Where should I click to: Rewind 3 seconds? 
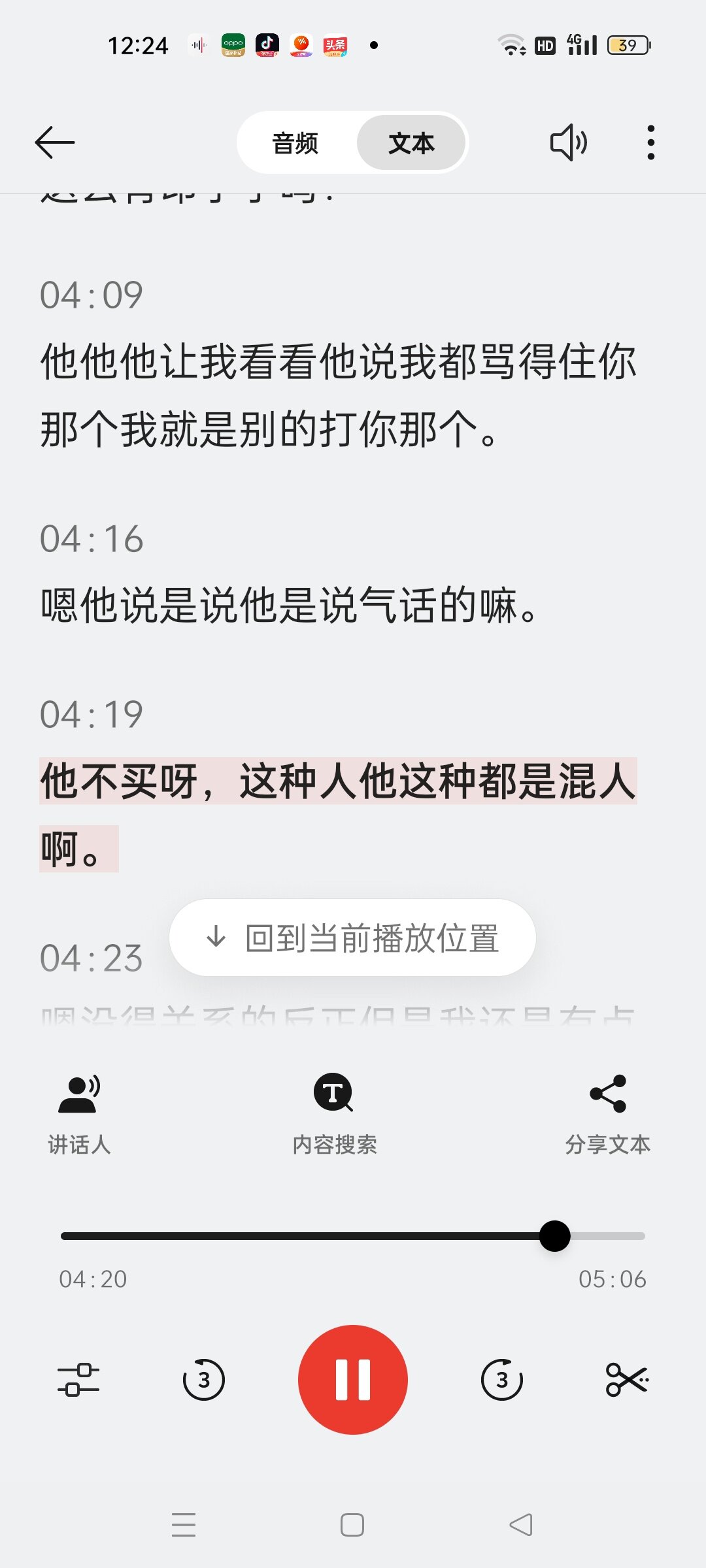(x=203, y=1380)
